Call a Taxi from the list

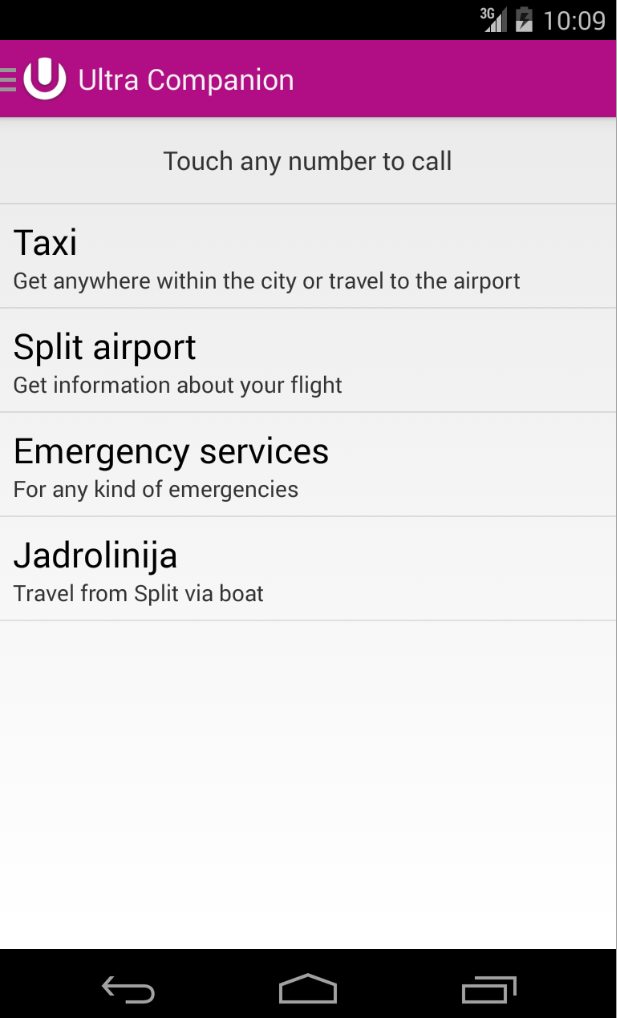[308, 256]
